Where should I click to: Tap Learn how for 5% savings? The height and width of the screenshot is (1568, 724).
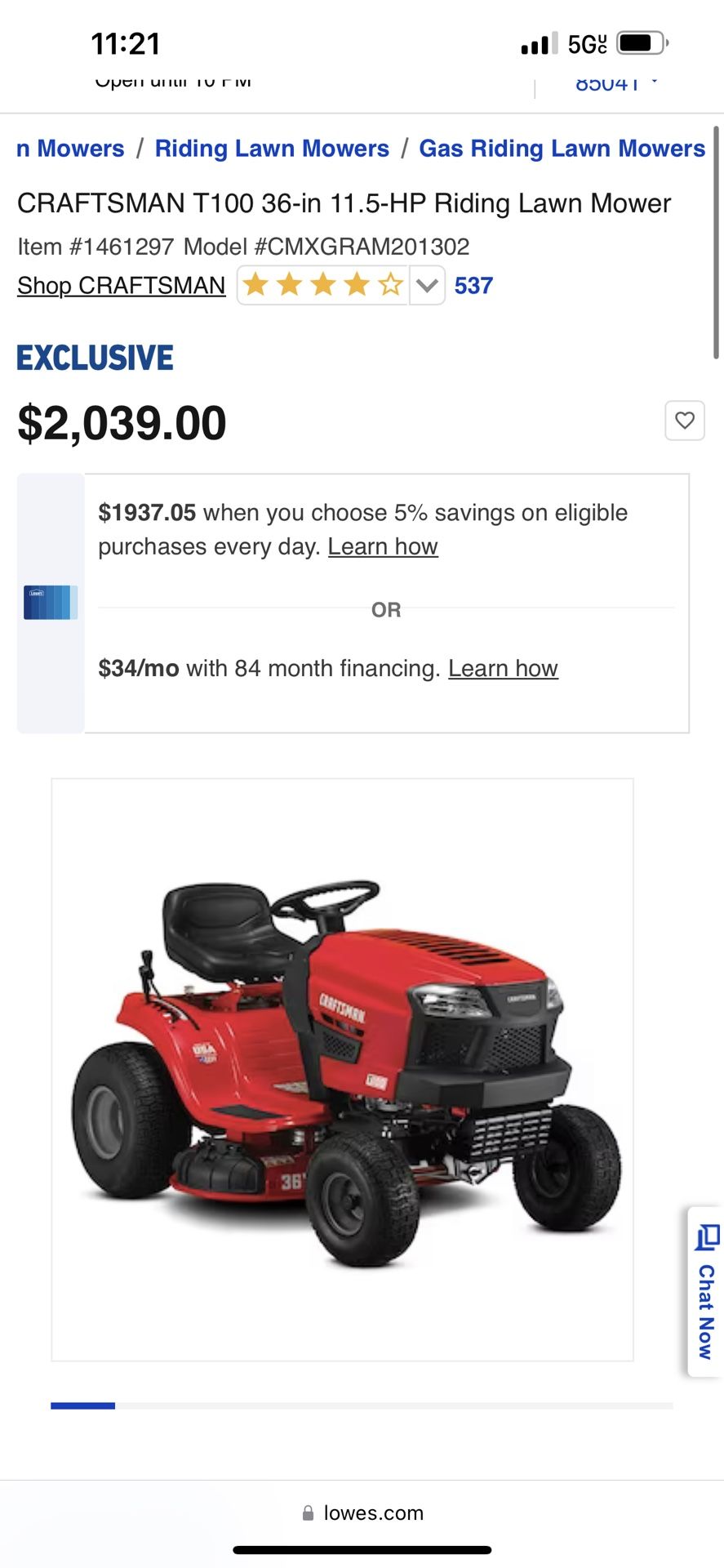pos(383,546)
